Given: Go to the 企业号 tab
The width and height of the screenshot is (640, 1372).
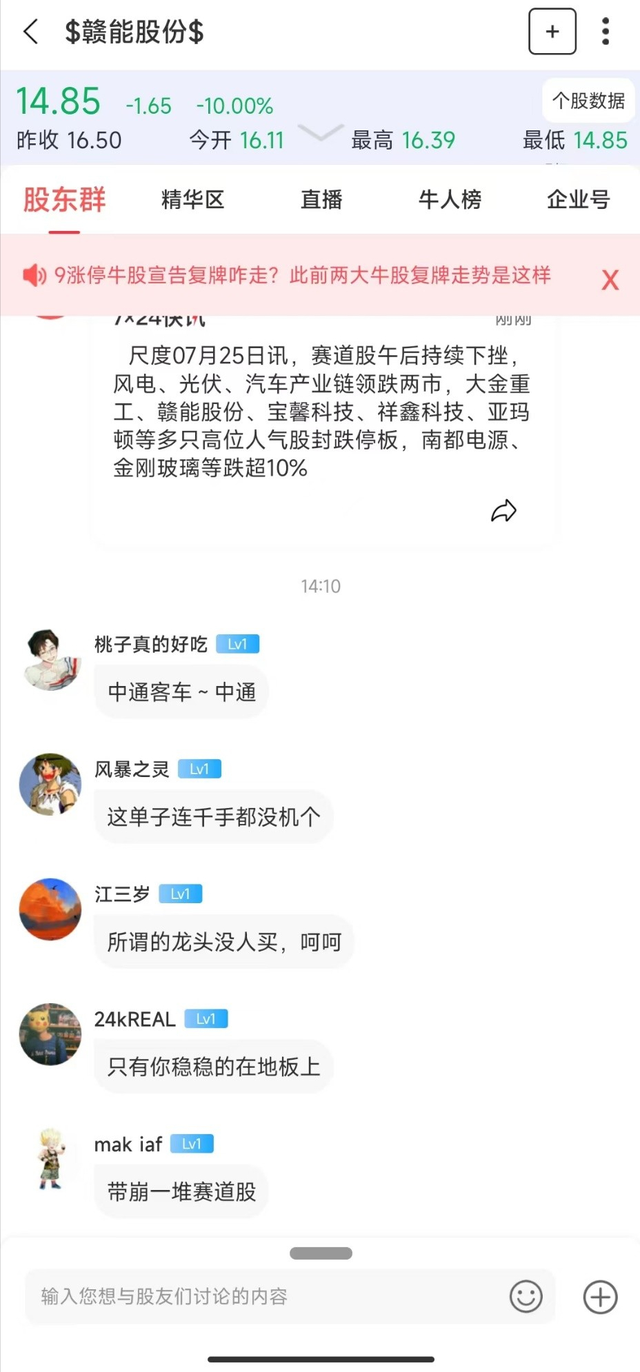Looking at the screenshot, I should [578, 200].
